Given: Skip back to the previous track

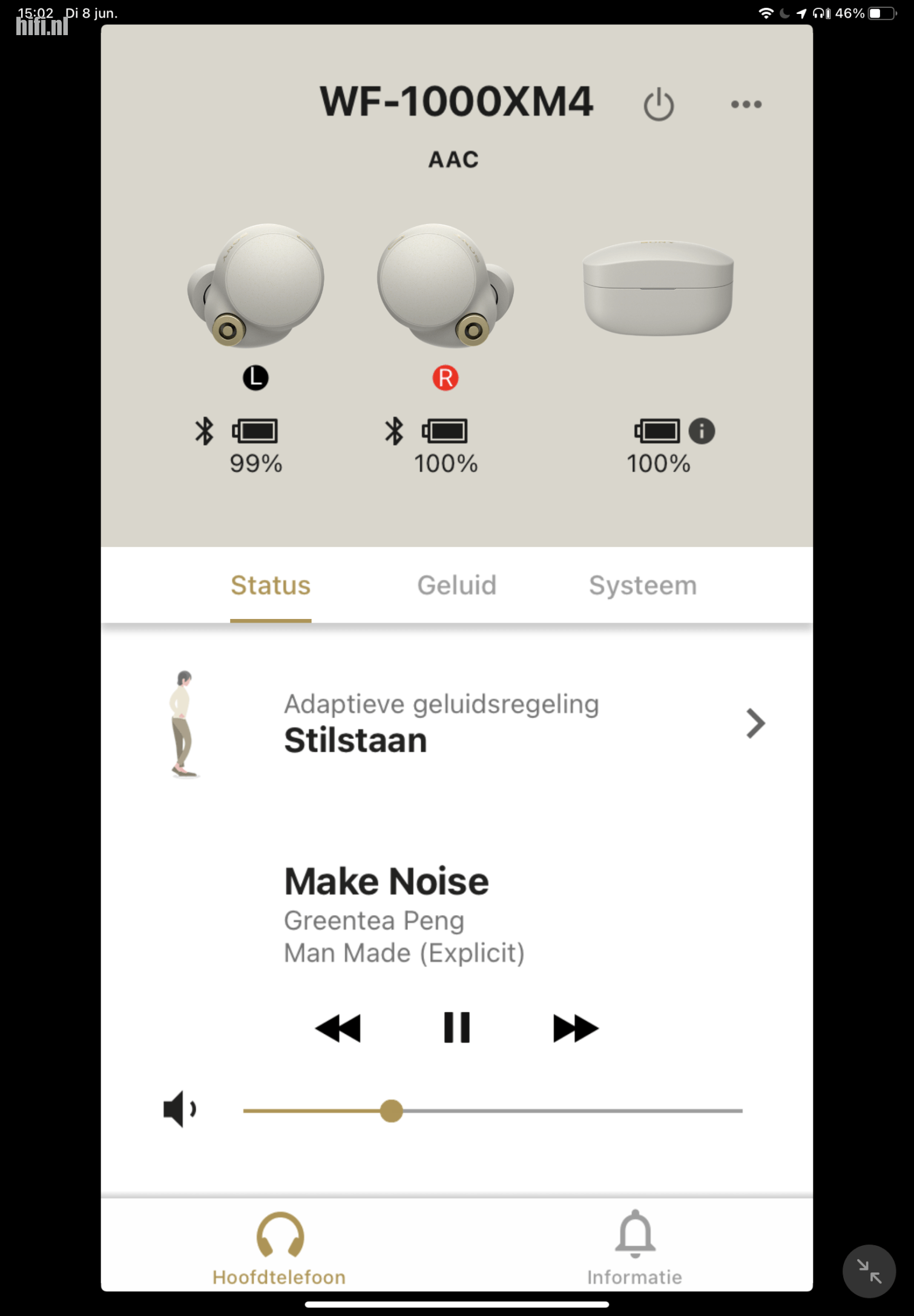Looking at the screenshot, I should point(338,1028).
